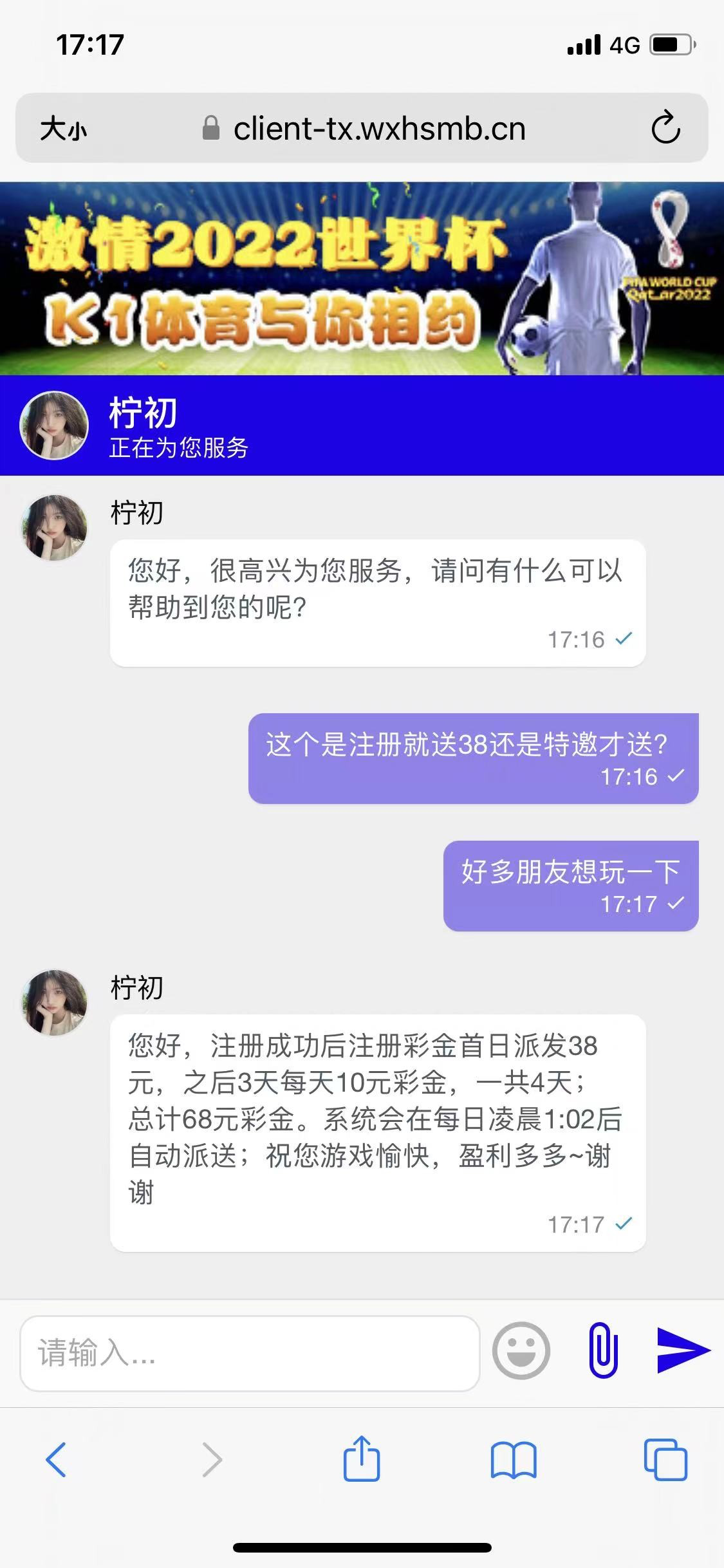Open the text size menu 大小
Image resolution: width=724 pixels, height=1568 pixels.
point(63,128)
